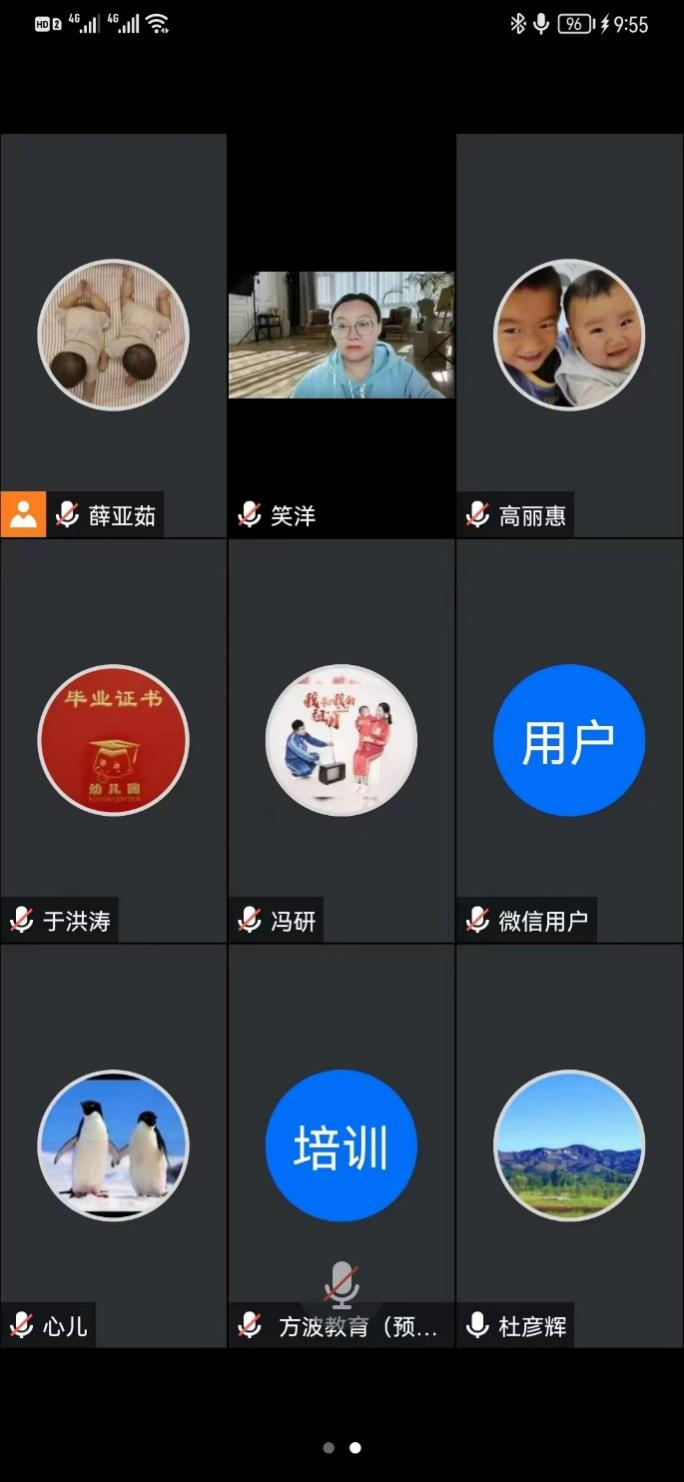Tap 杜彦辉's participant tile
684x1482 pixels.
click(x=569, y=1145)
